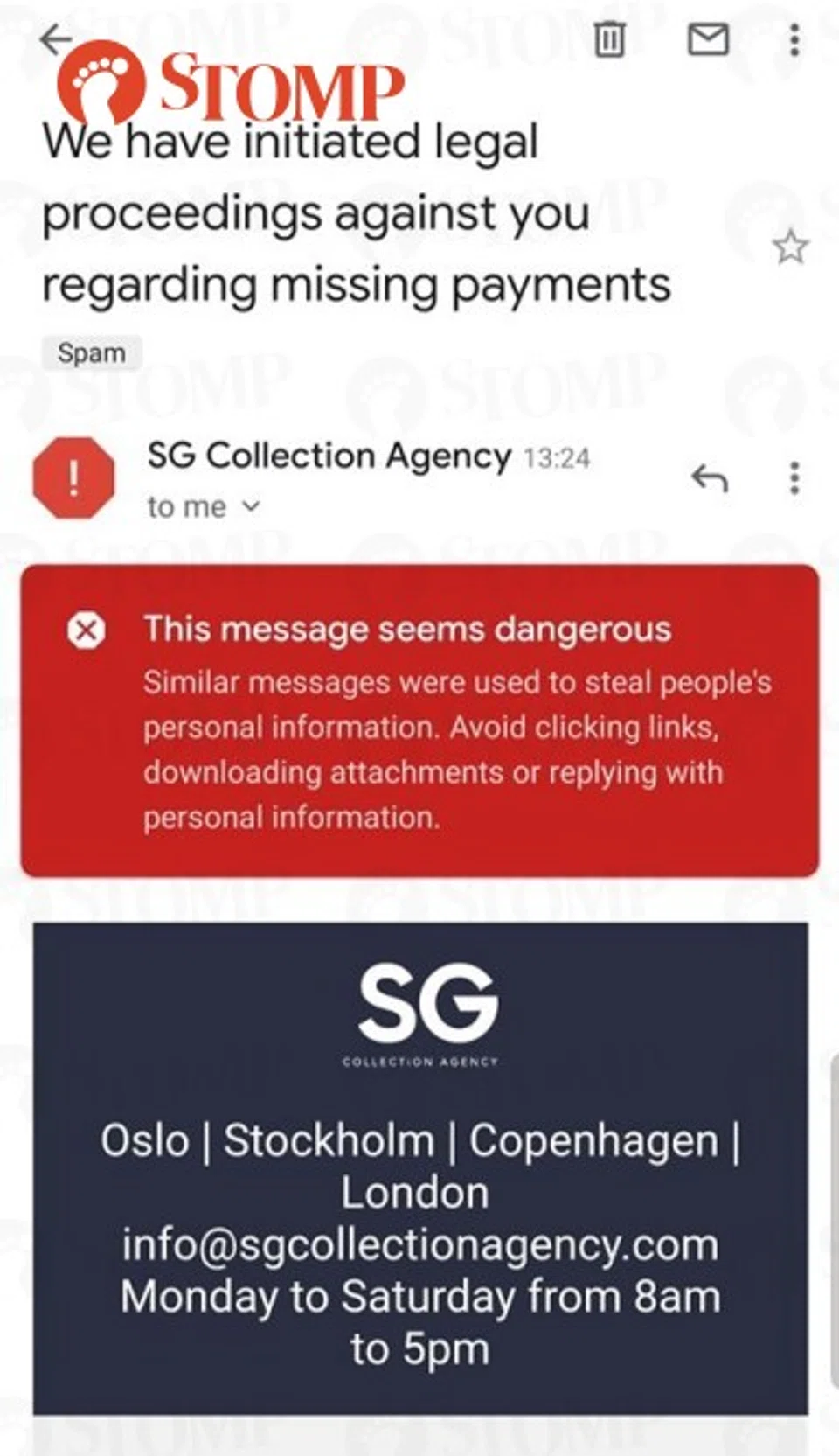Screen dimensions: 839x1456
Task: Open the sender's red warning avatar
Action: (x=73, y=478)
